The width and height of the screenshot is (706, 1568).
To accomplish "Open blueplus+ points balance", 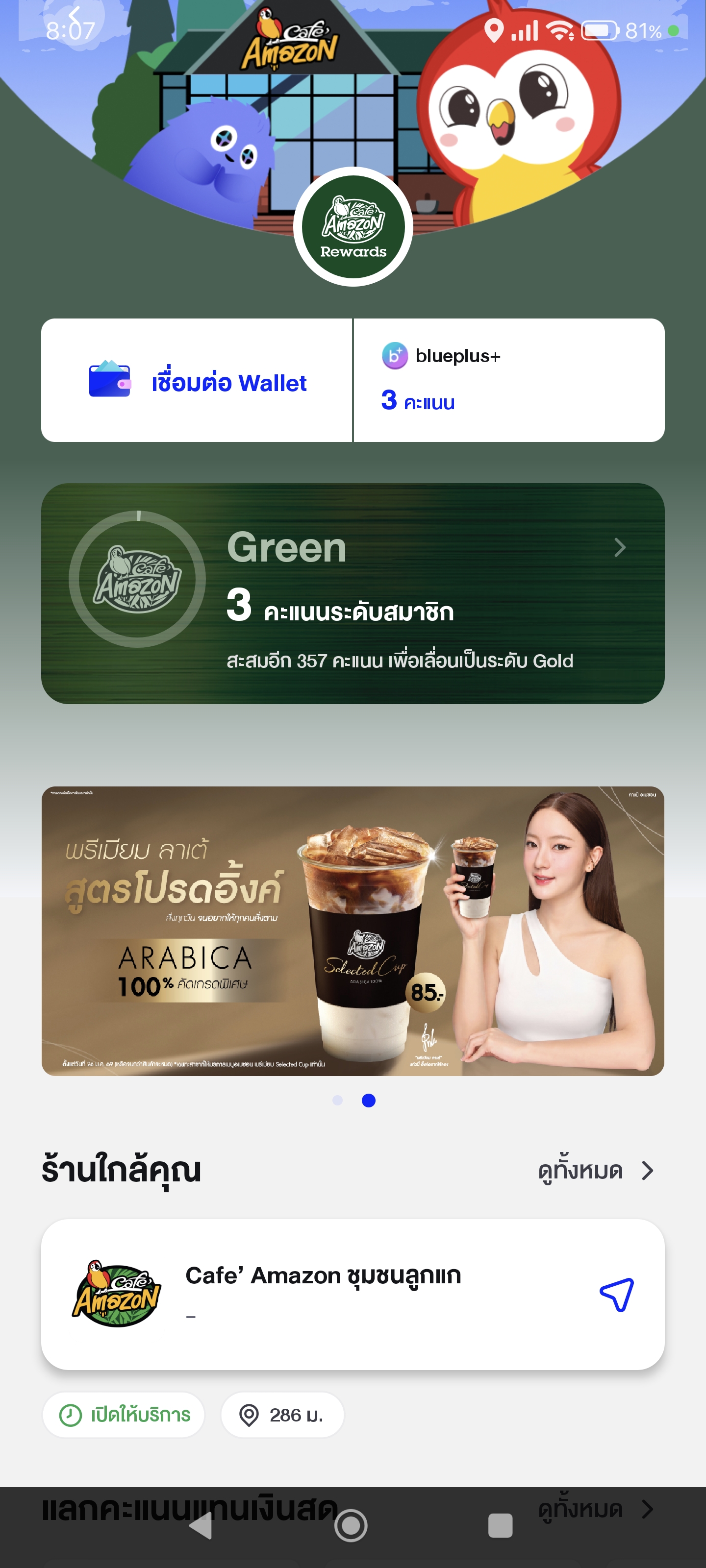I will [508, 380].
